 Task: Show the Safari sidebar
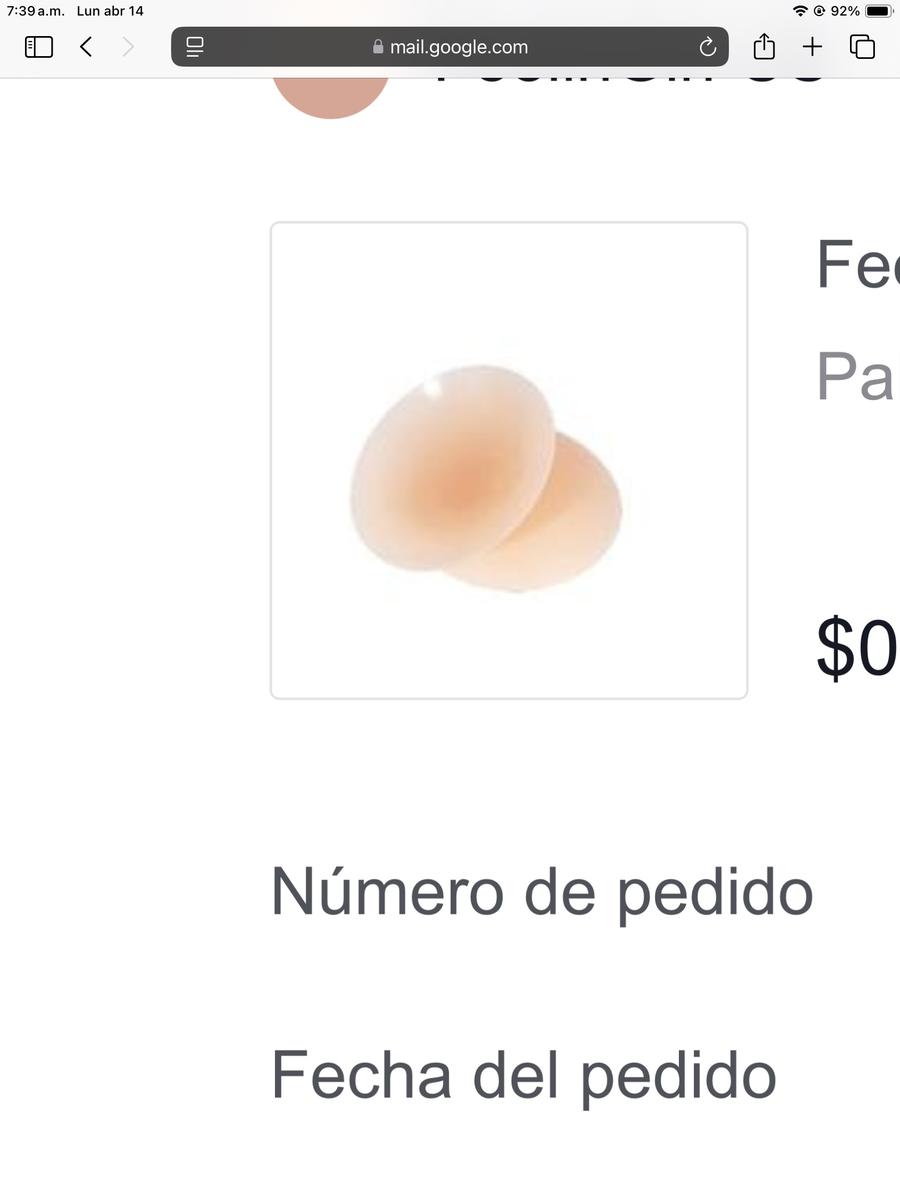coord(39,47)
